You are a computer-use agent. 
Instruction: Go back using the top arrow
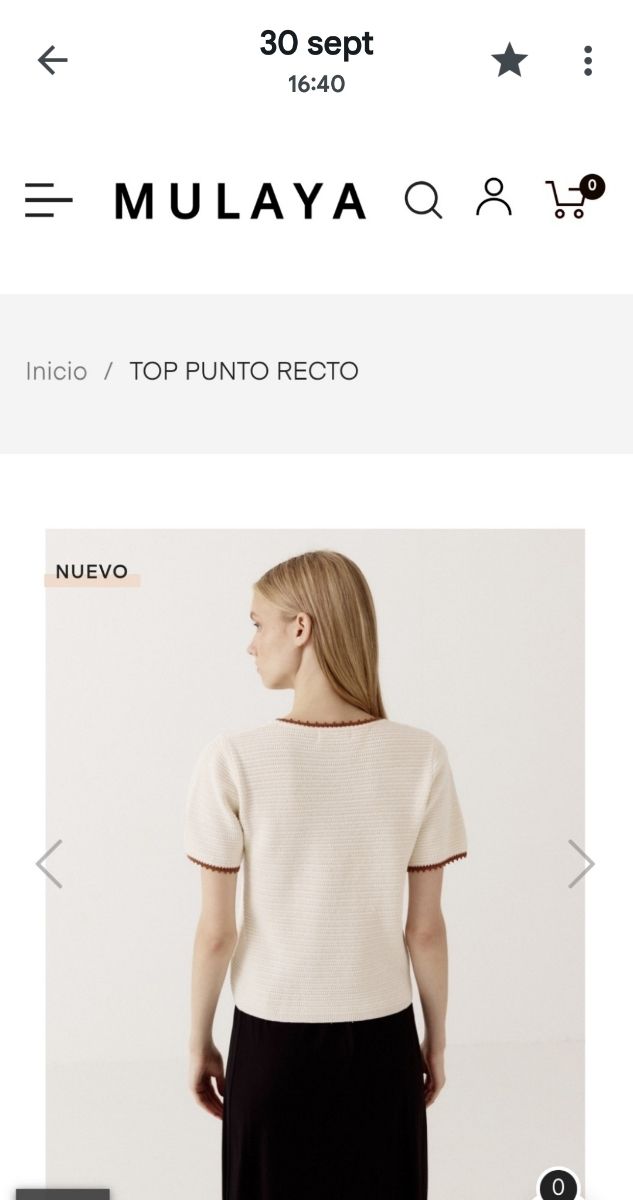[52, 61]
